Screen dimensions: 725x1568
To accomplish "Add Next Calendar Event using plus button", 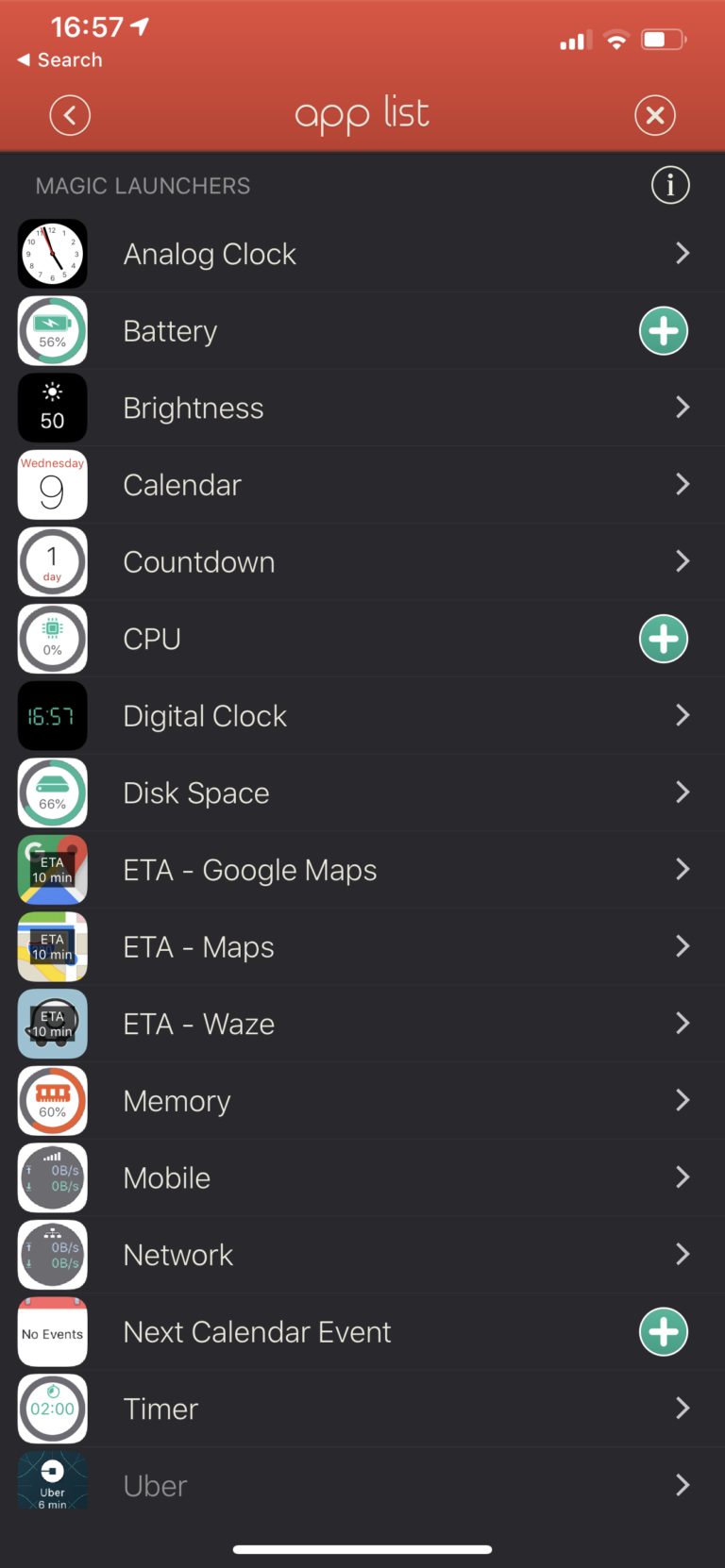I will [664, 1331].
